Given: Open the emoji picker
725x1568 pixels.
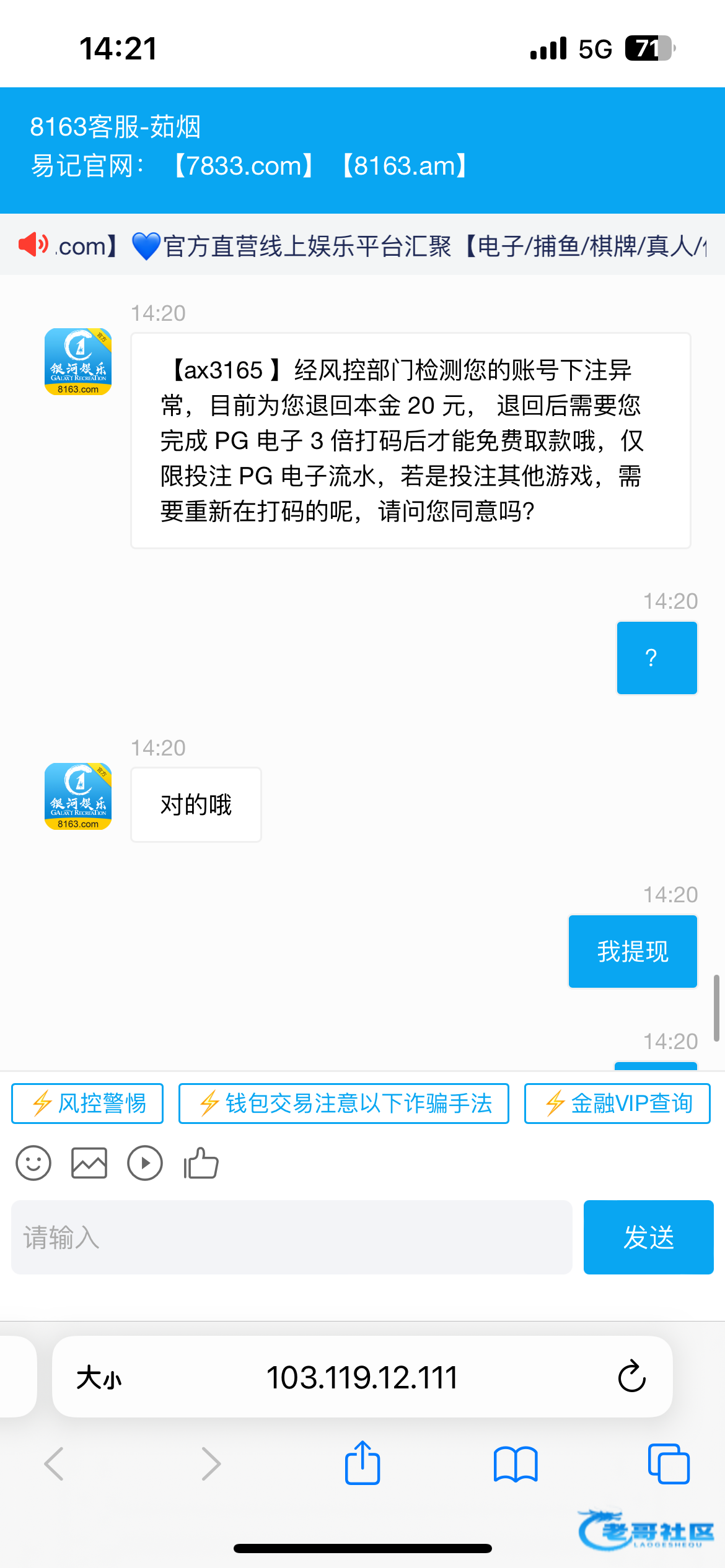Looking at the screenshot, I should 33,1163.
